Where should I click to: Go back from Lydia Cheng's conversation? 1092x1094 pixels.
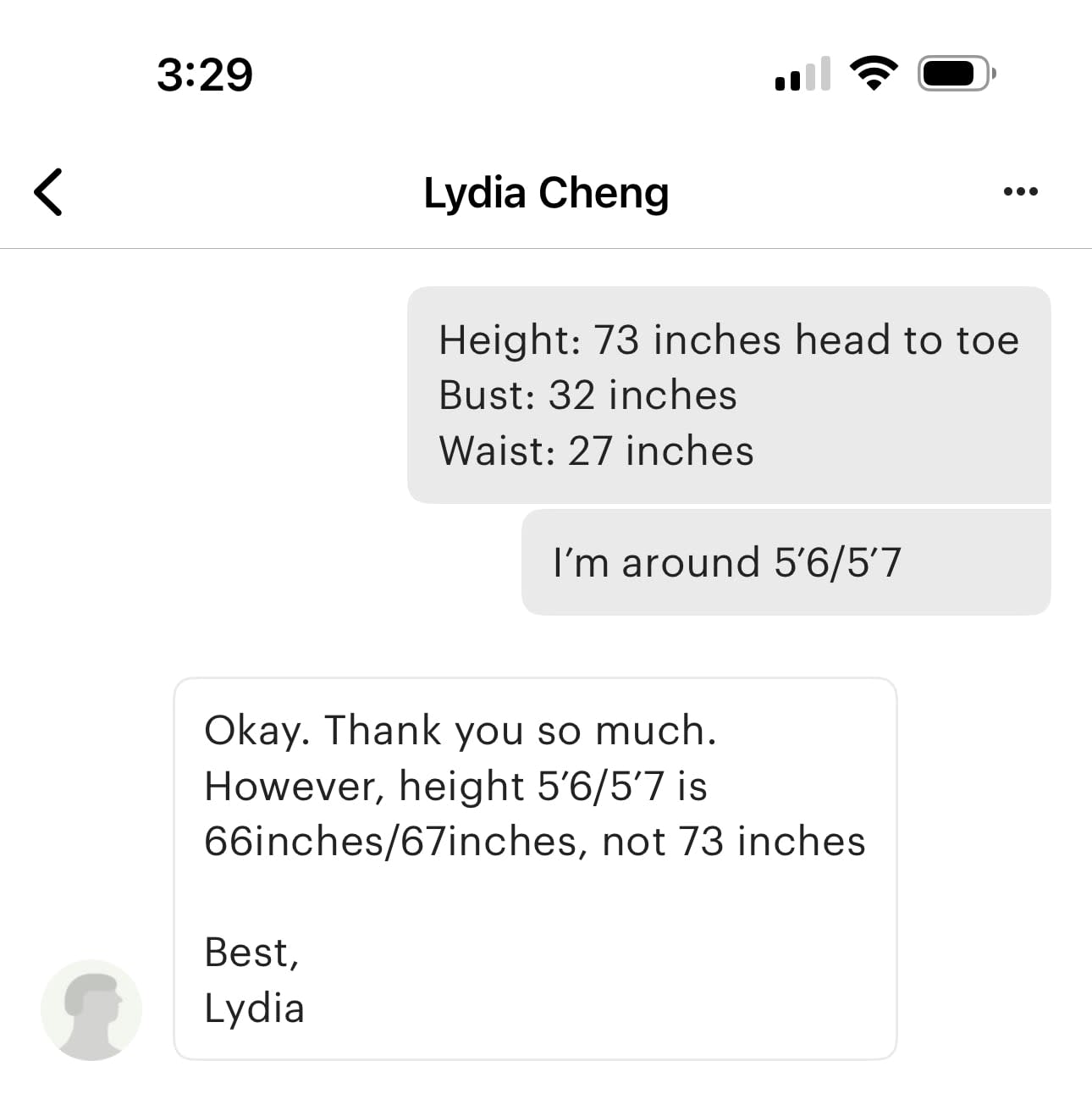click(48, 192)
